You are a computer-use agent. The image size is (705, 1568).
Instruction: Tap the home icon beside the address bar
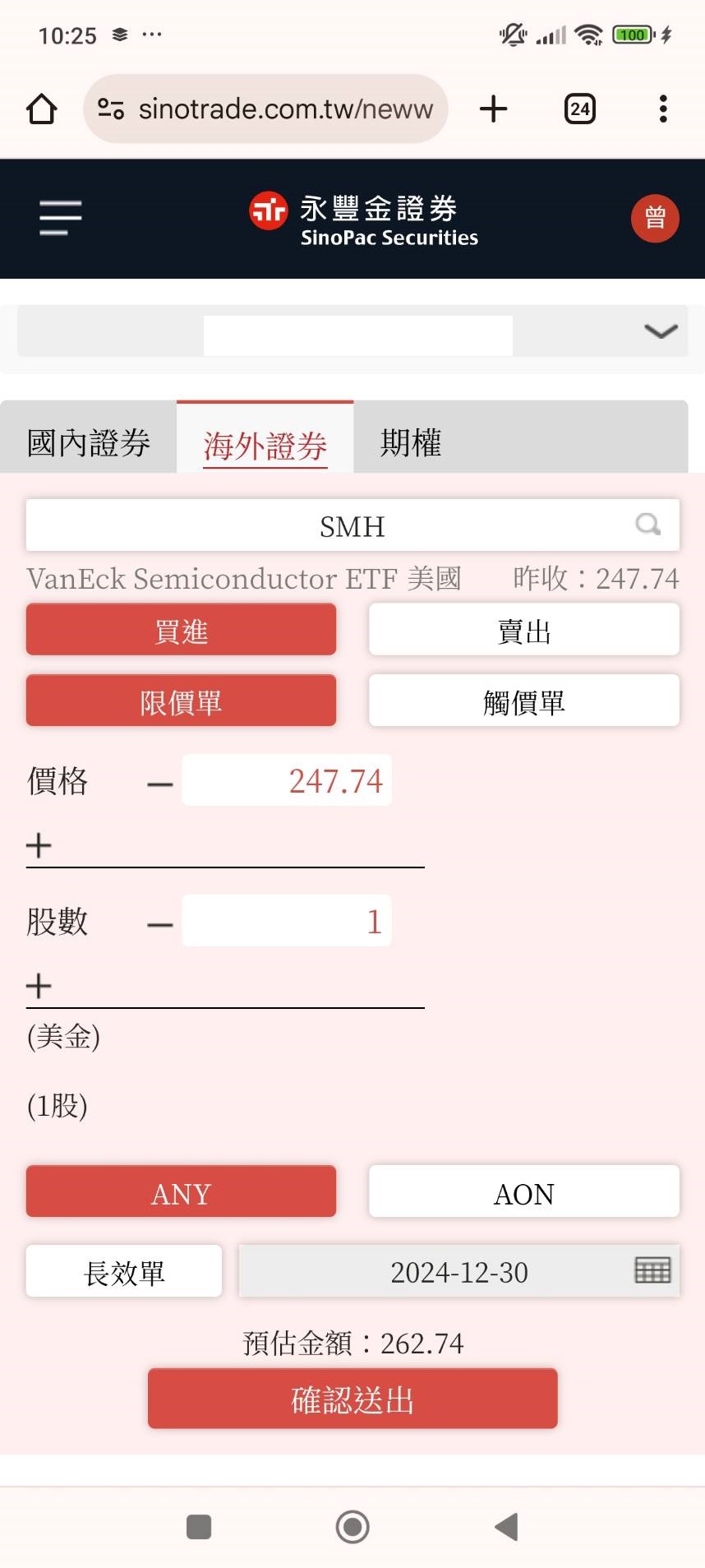click(42, 108)
